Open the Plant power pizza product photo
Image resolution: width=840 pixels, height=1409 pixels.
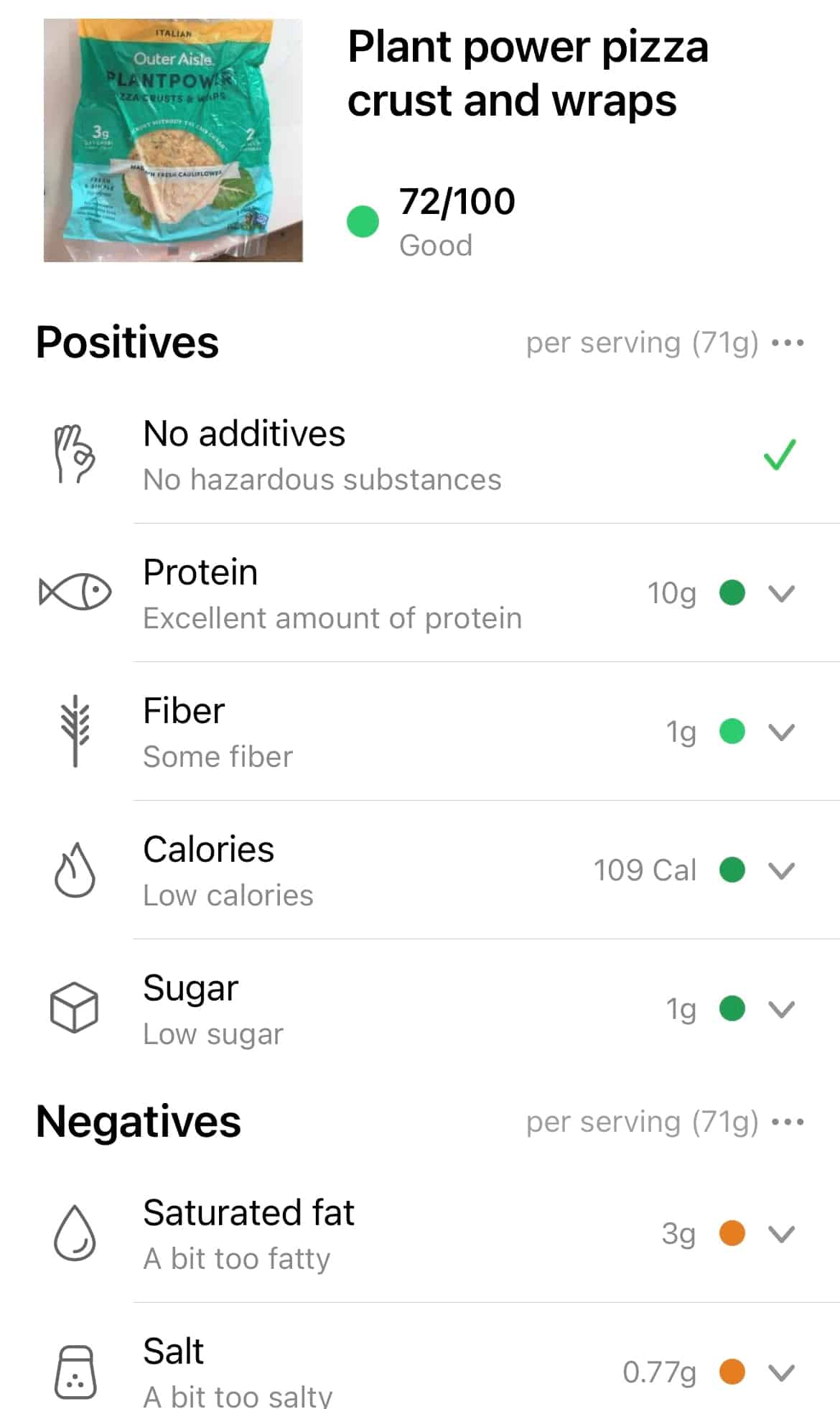pos(173,141)
